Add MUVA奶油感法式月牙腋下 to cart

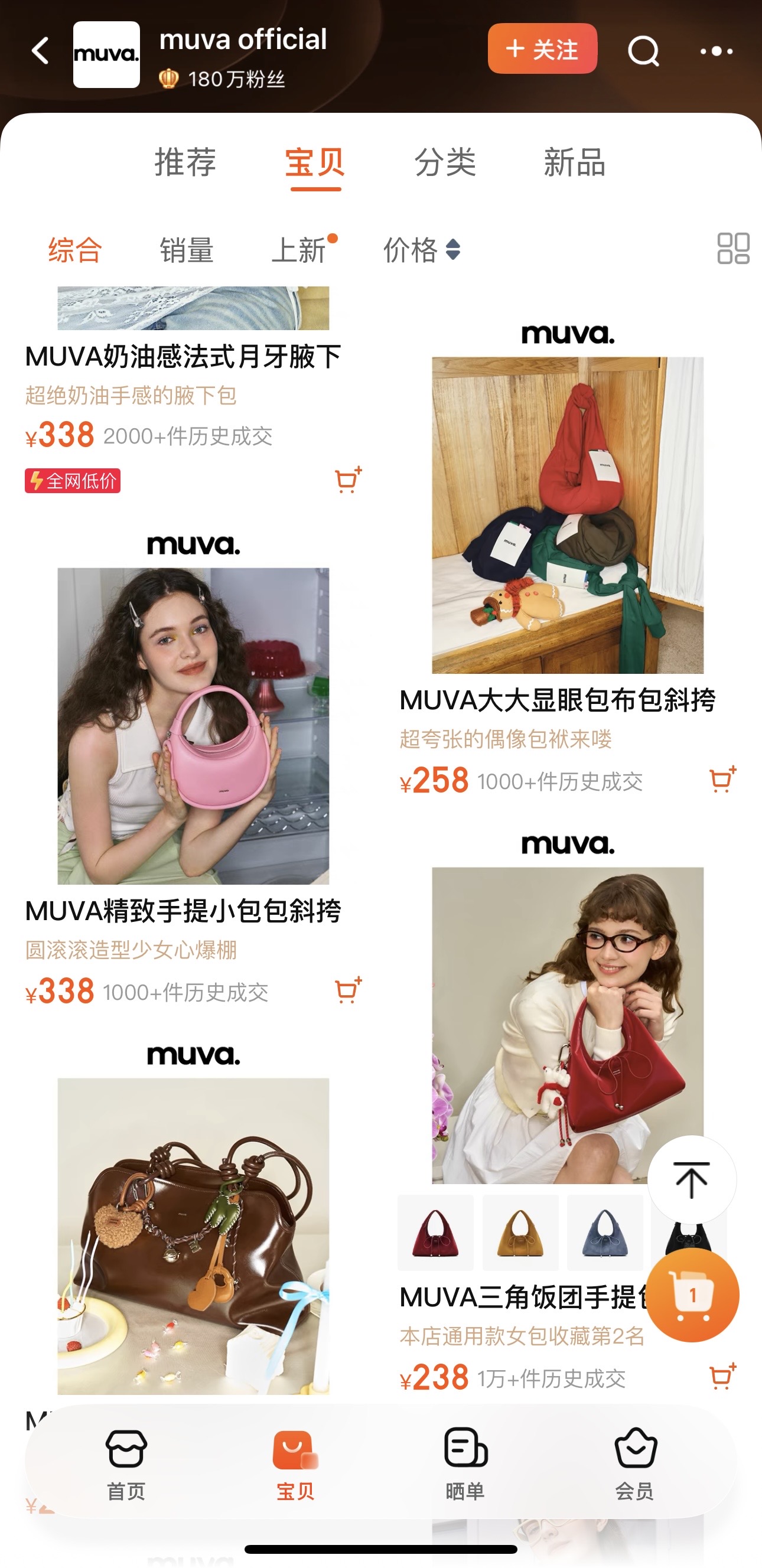tap(348, 480)
